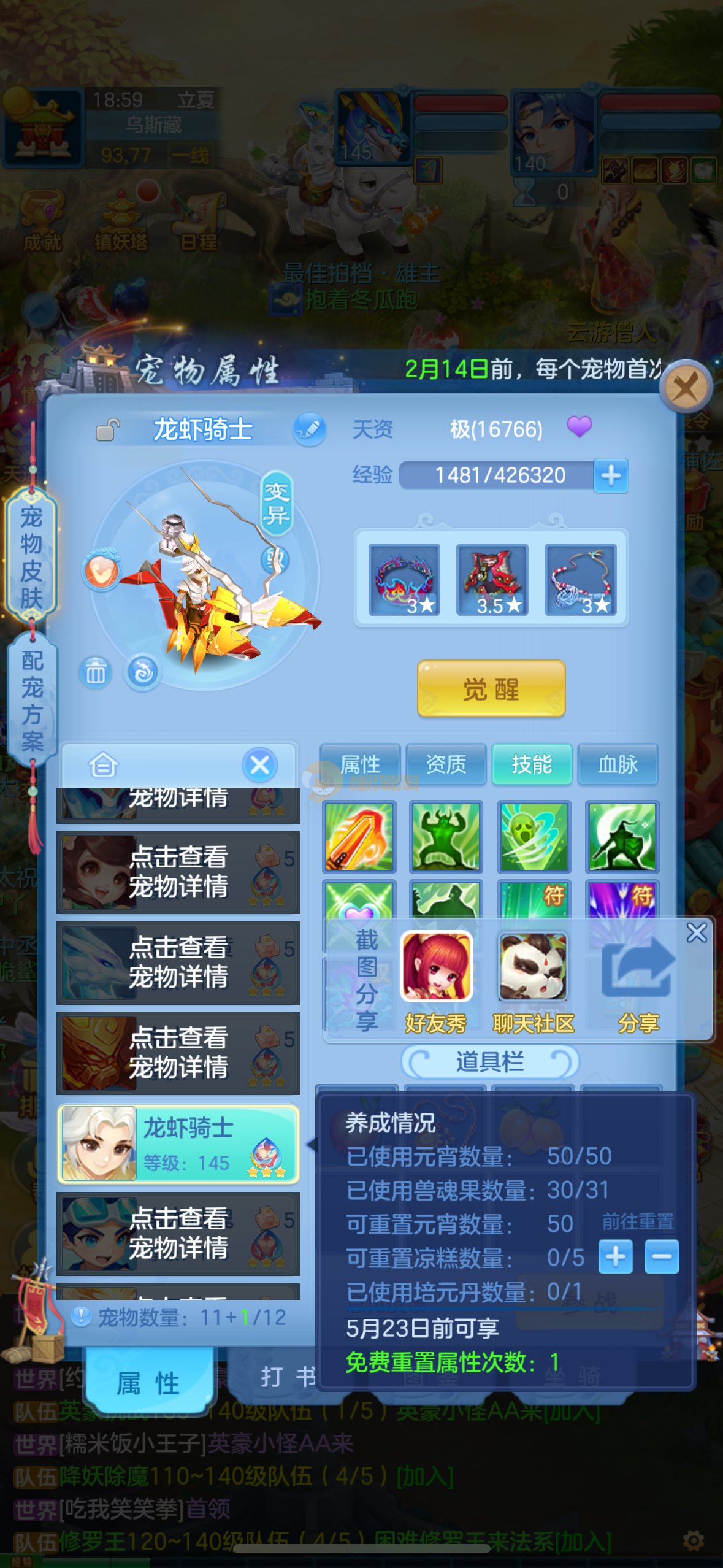The height and width of the screenshot is (1568, 723).
Task: Share screenshot to 聊天社区
Action: click(533, 979)
